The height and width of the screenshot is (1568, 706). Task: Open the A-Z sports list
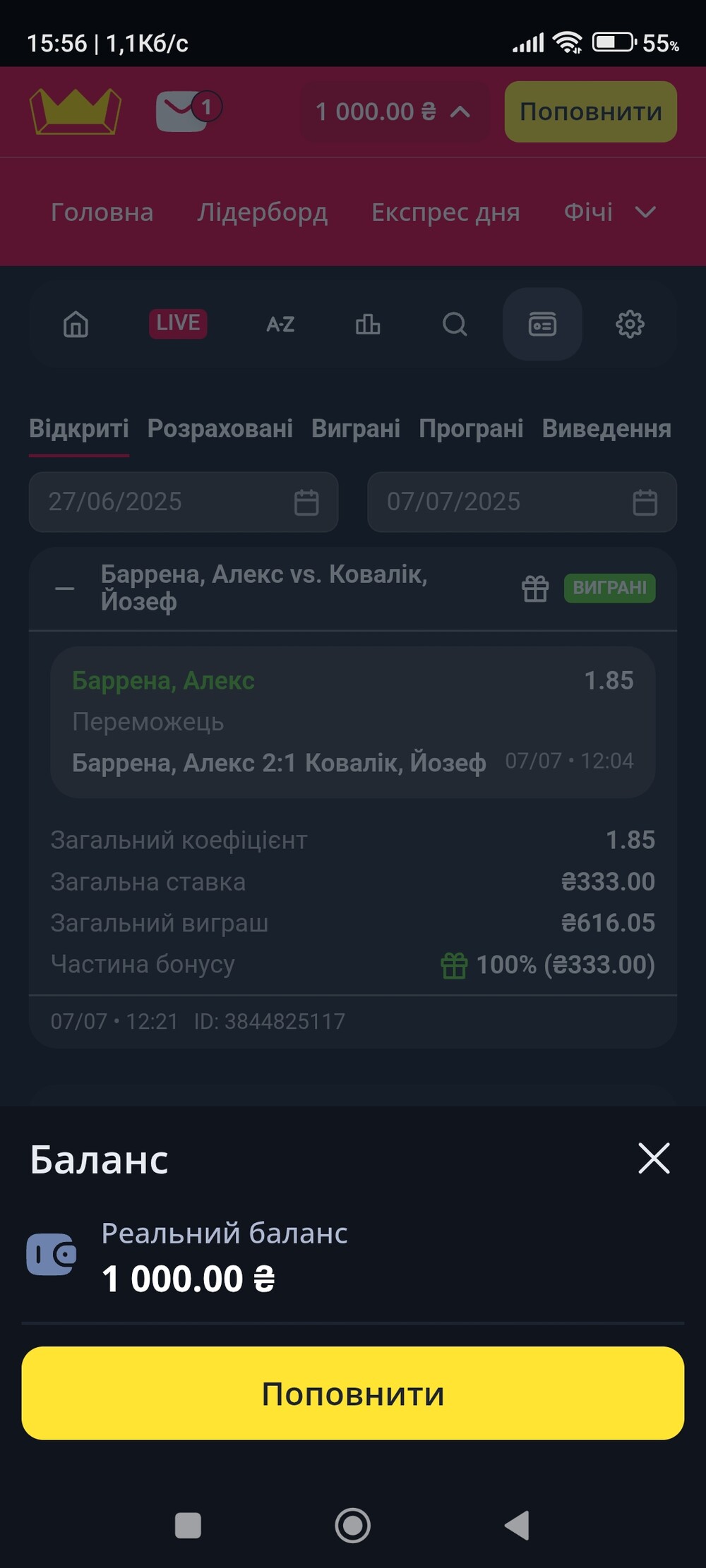tap(280, 325)
